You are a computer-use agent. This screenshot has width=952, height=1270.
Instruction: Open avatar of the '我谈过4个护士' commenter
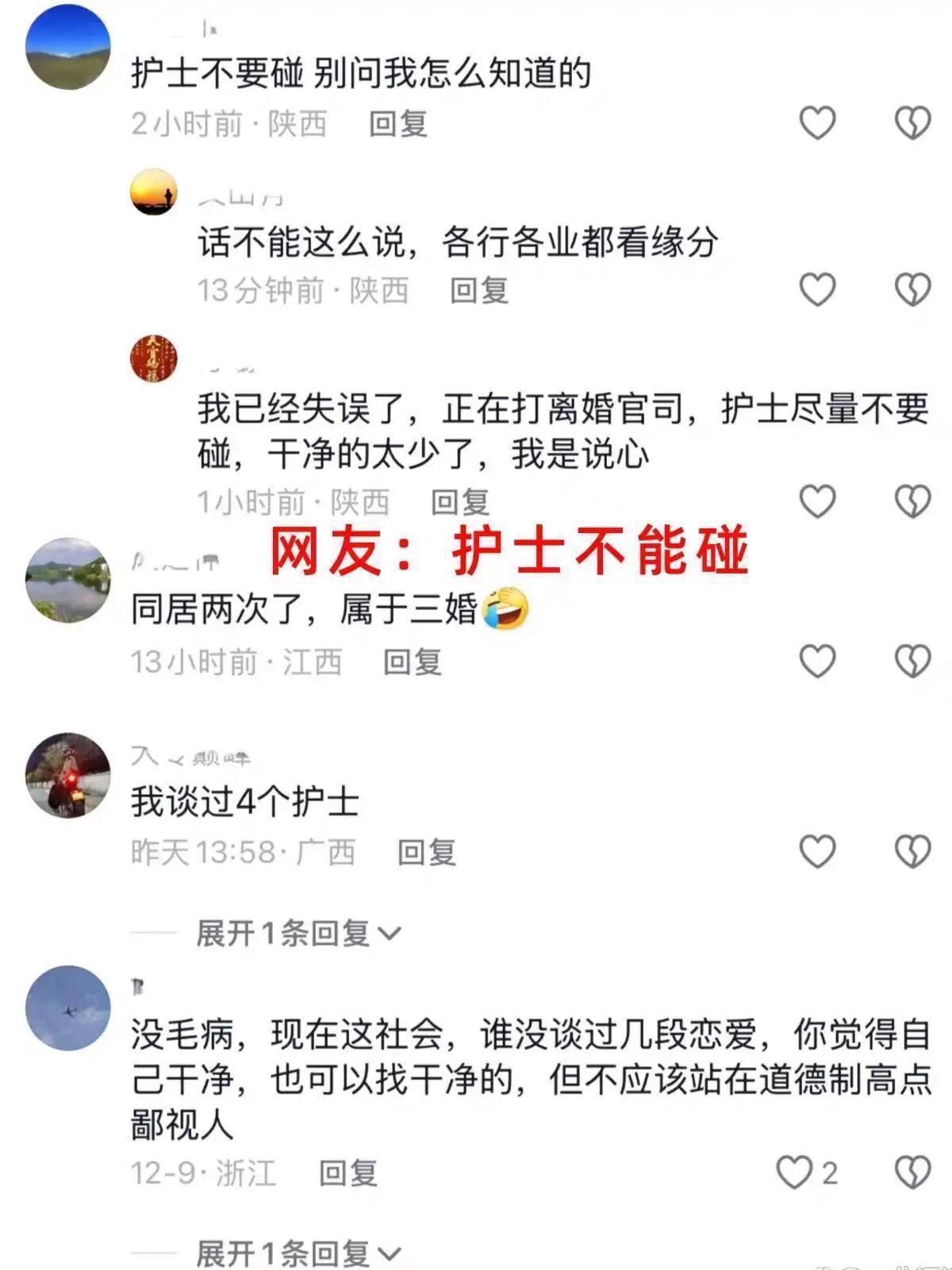(x=68, y=775)
